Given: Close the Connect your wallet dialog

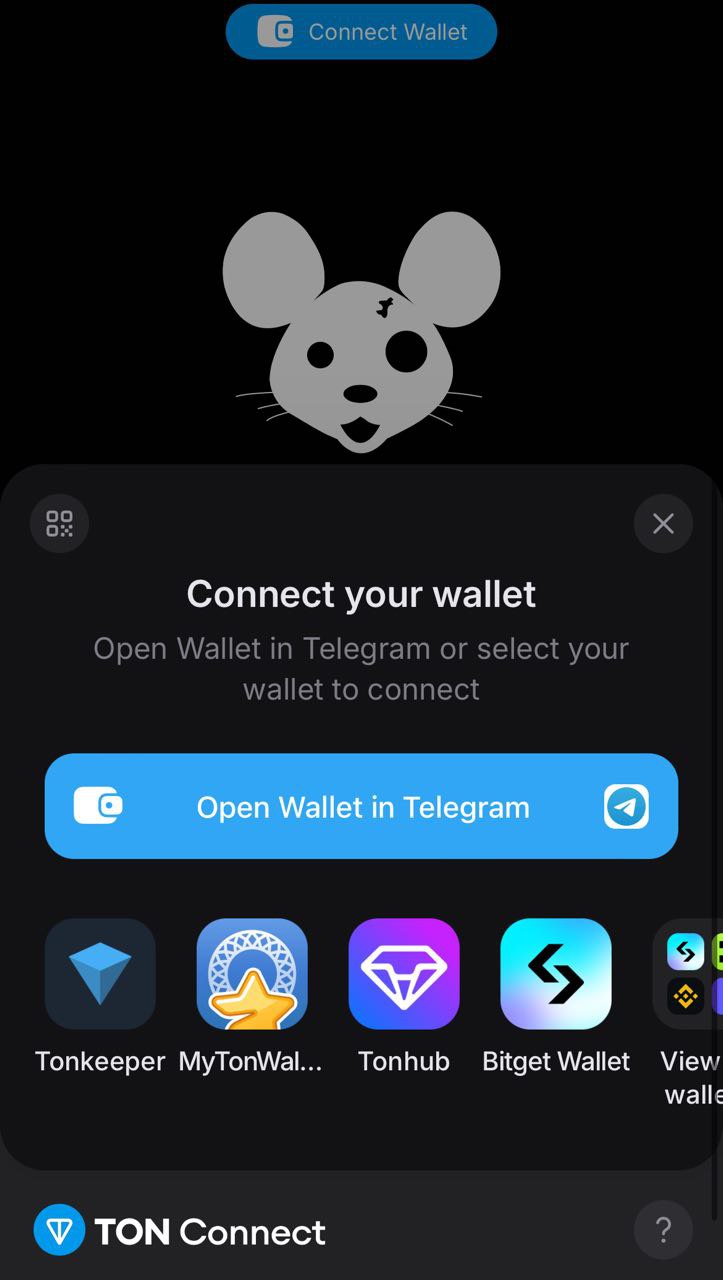Looking at the screenshot, I should click(x=663, y=524).
